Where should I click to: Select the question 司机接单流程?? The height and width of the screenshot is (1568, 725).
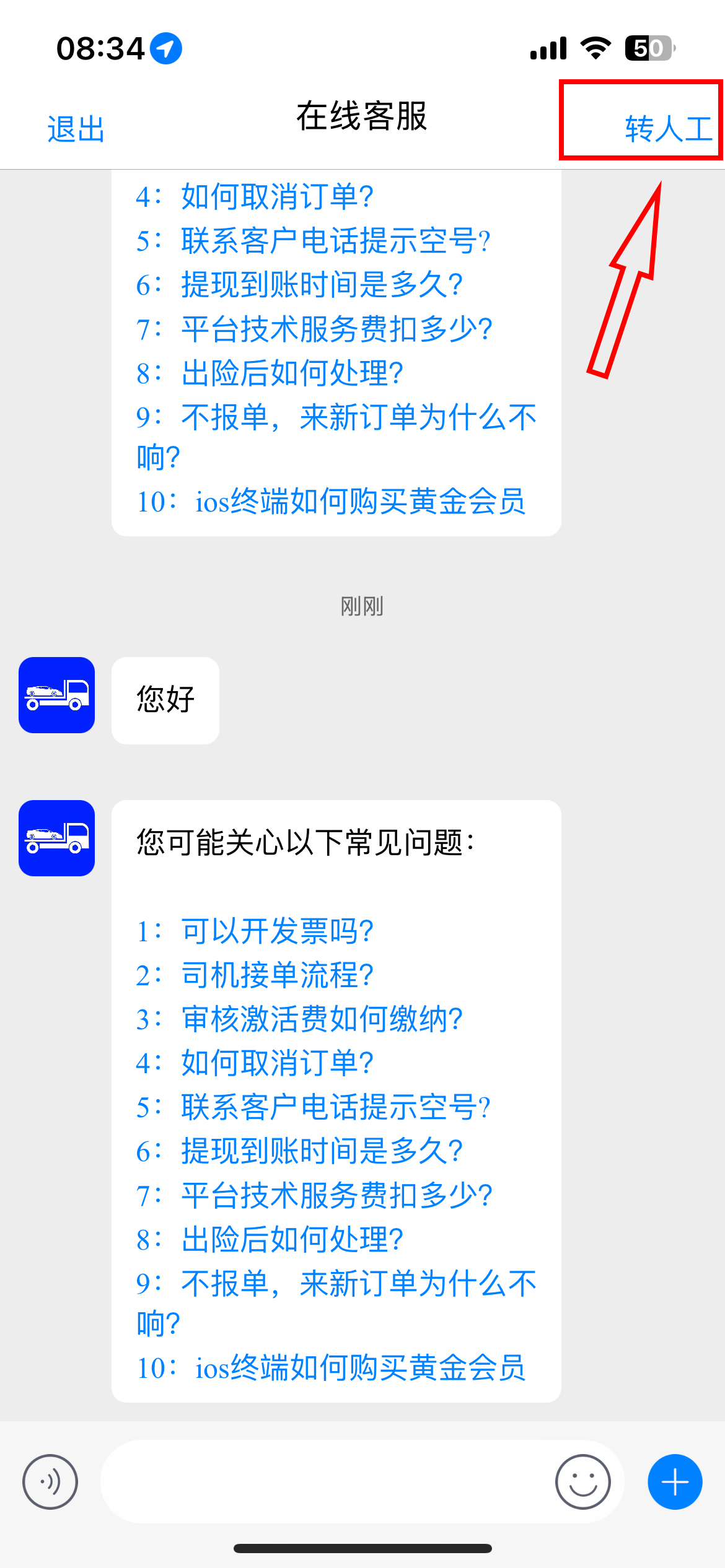coord(276,975)
